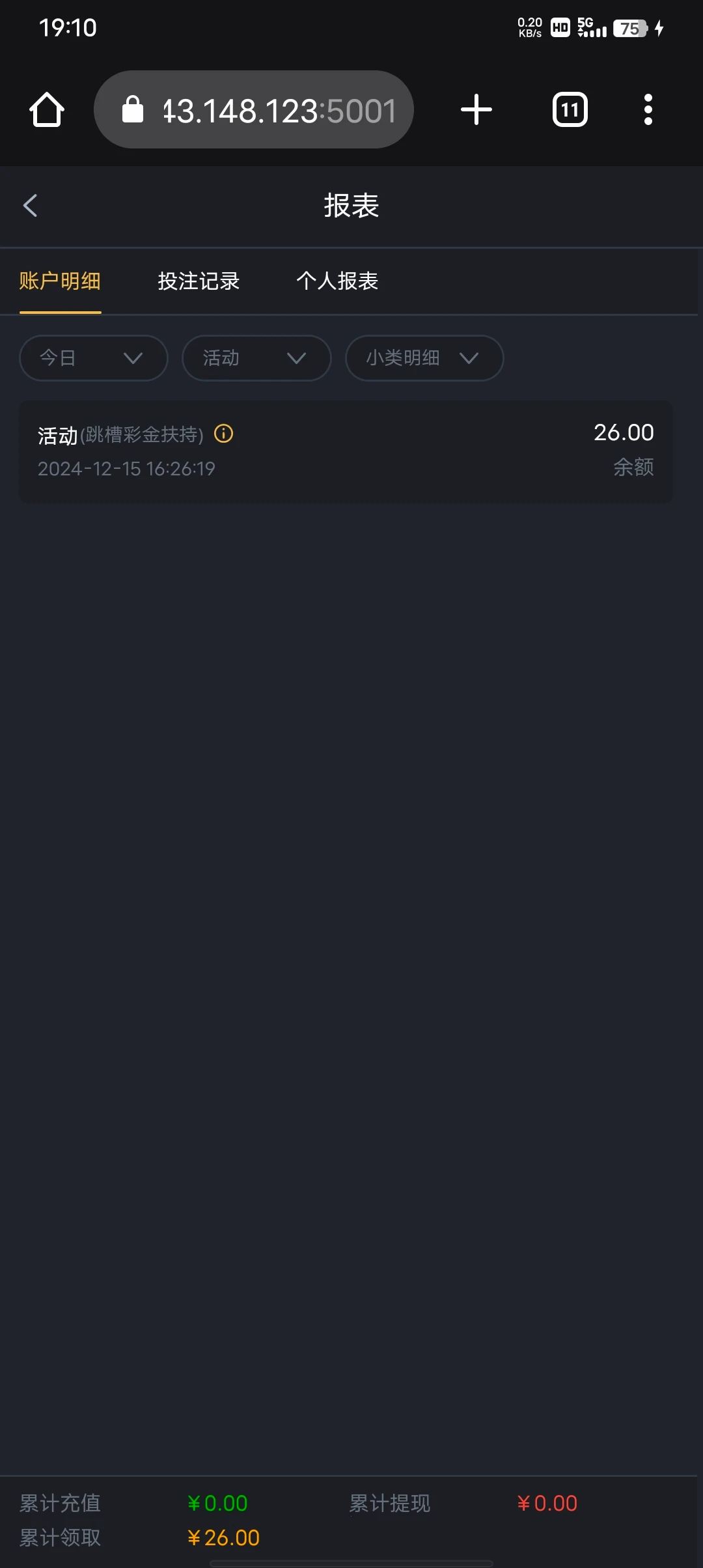Screen dimensions: 703x1568
Task: Open the tab switcher showing 11 tabs
Action: [568, 109]
